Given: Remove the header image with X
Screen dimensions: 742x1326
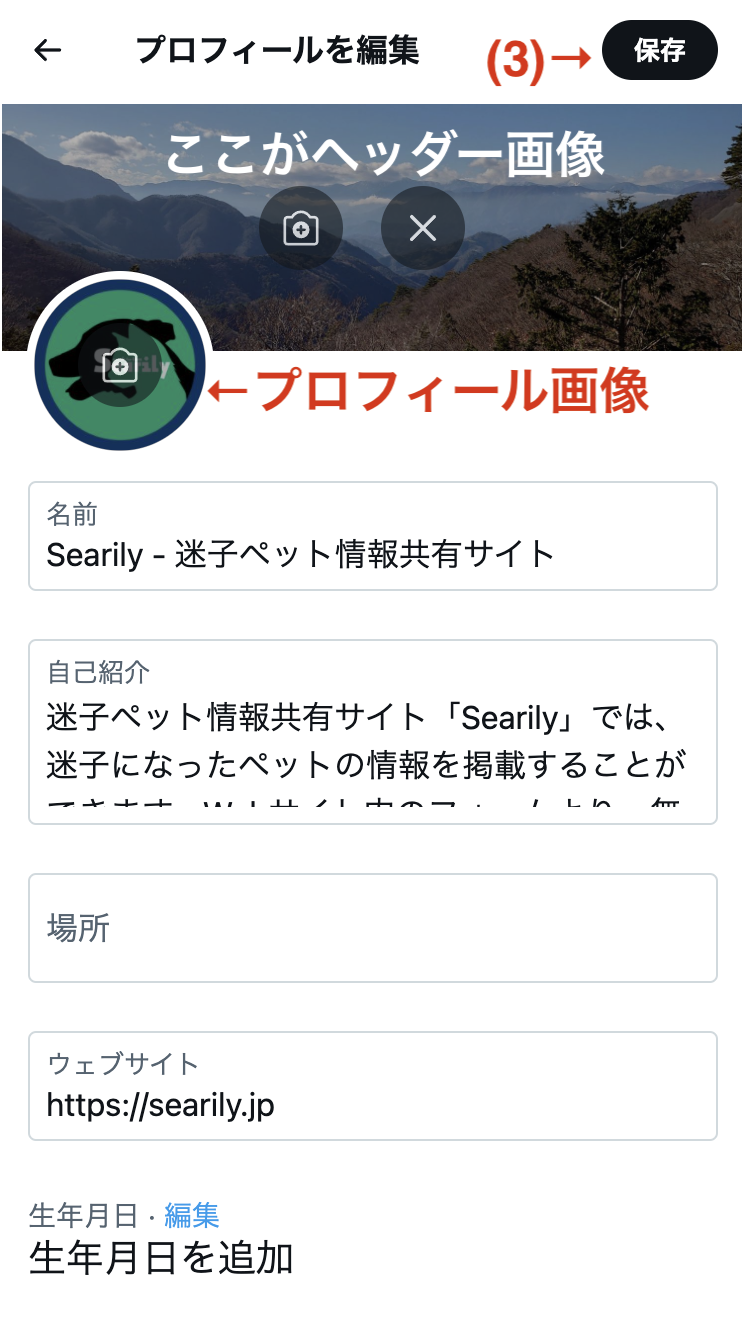Looking at the screenshot, I should [422, 229].
